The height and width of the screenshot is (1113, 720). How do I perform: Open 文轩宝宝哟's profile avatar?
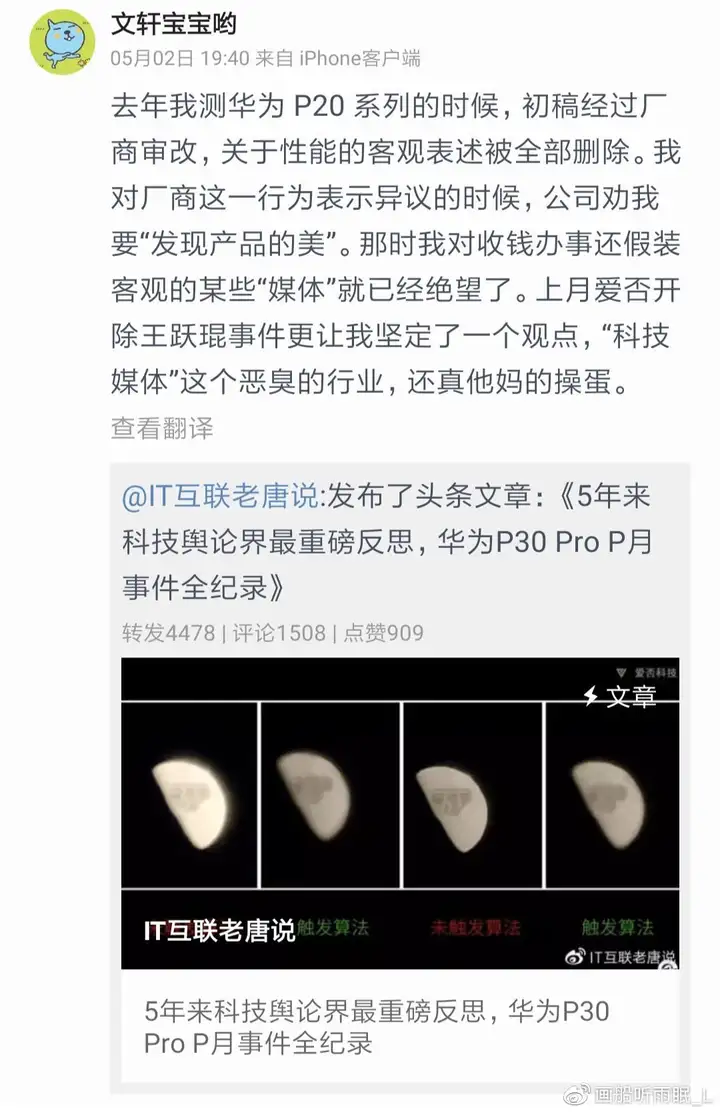point(62,40)
